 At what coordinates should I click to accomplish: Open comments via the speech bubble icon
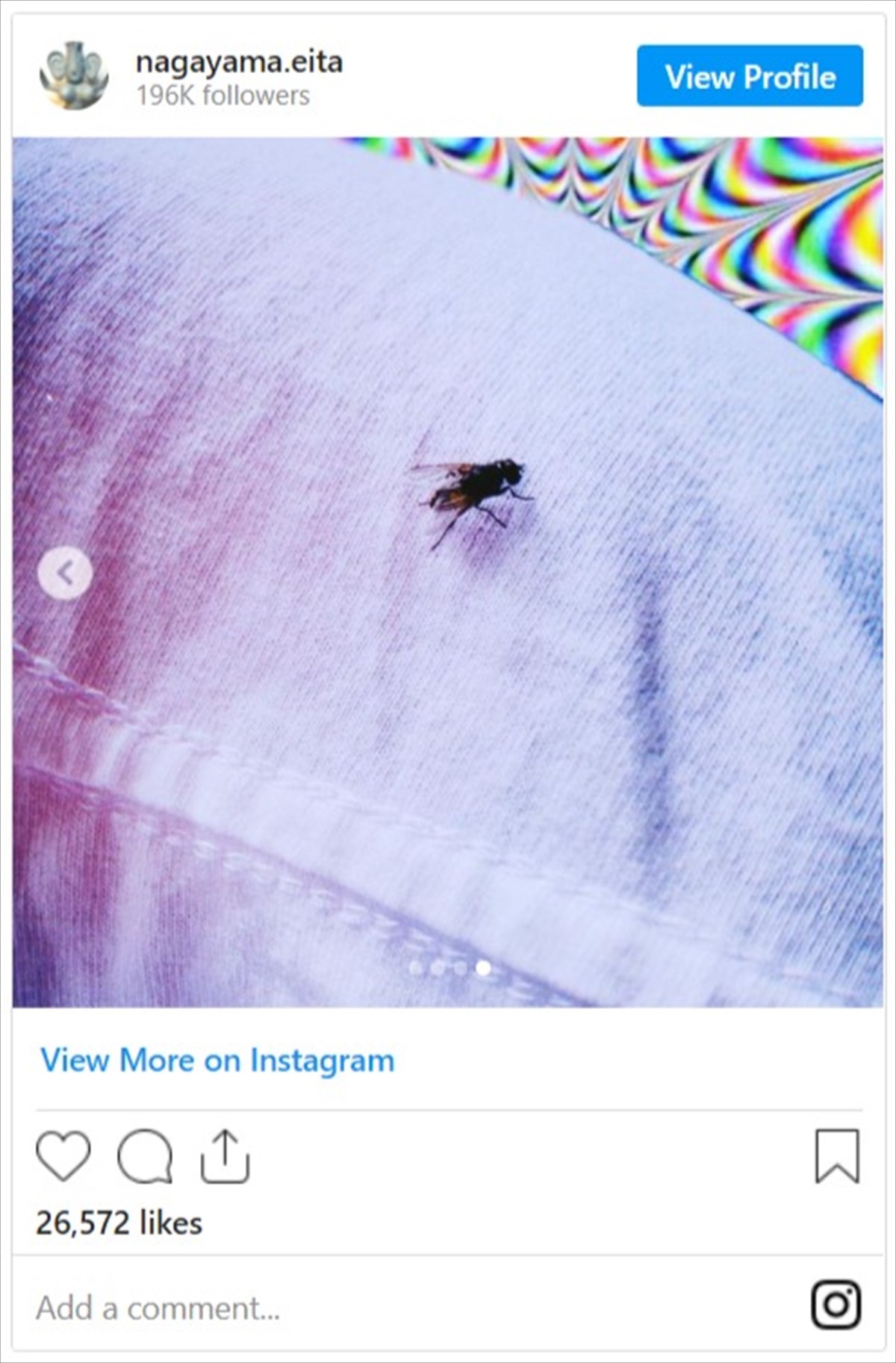(145, 1156)
